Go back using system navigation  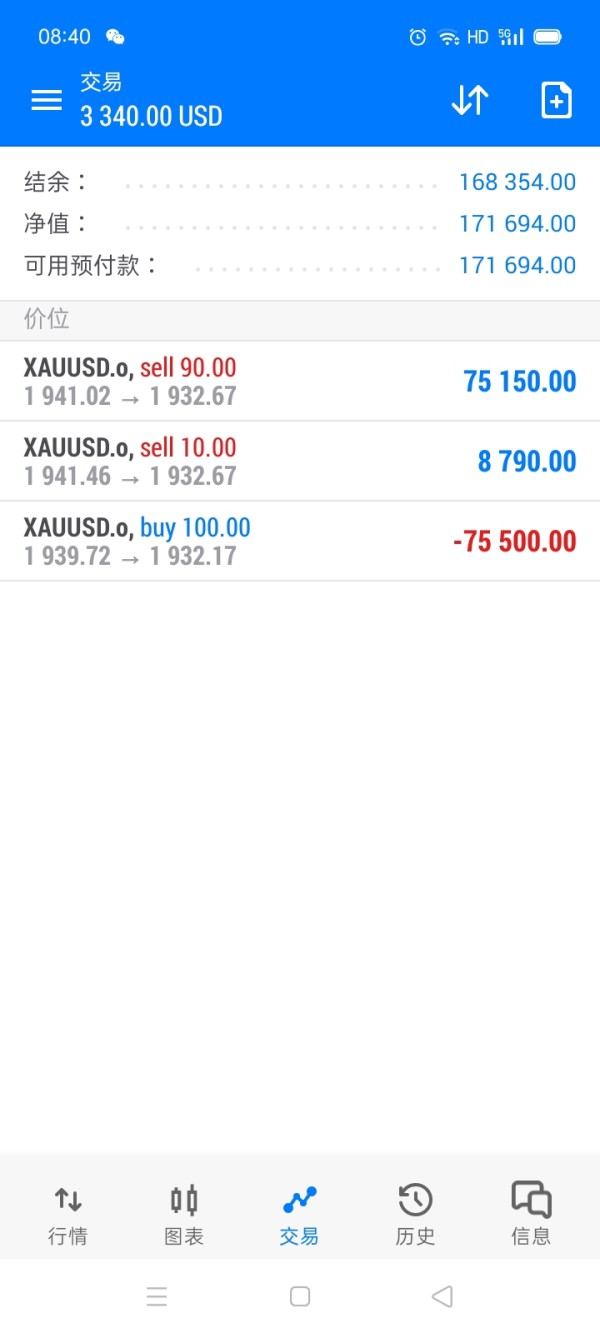point(442,1297)
